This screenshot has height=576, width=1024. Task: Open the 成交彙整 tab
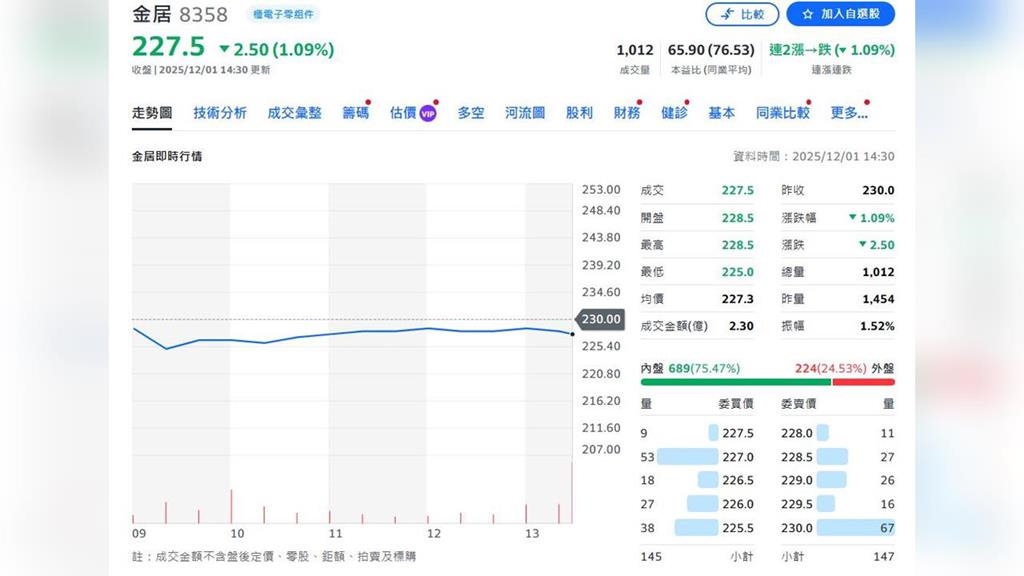[x=294, y=113]
